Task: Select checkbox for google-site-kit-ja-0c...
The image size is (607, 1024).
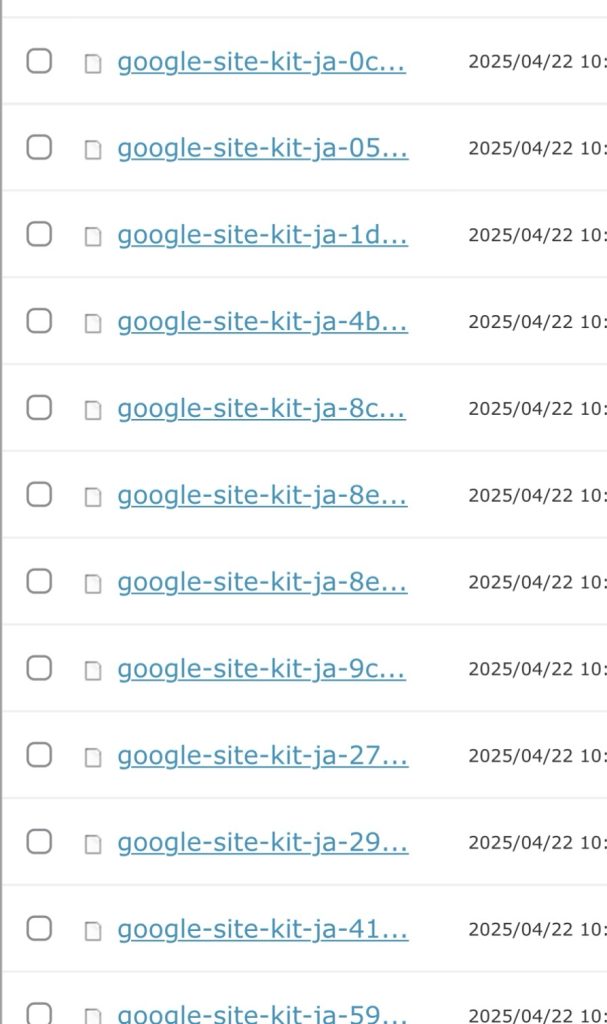Action: [x=39, y=61]
